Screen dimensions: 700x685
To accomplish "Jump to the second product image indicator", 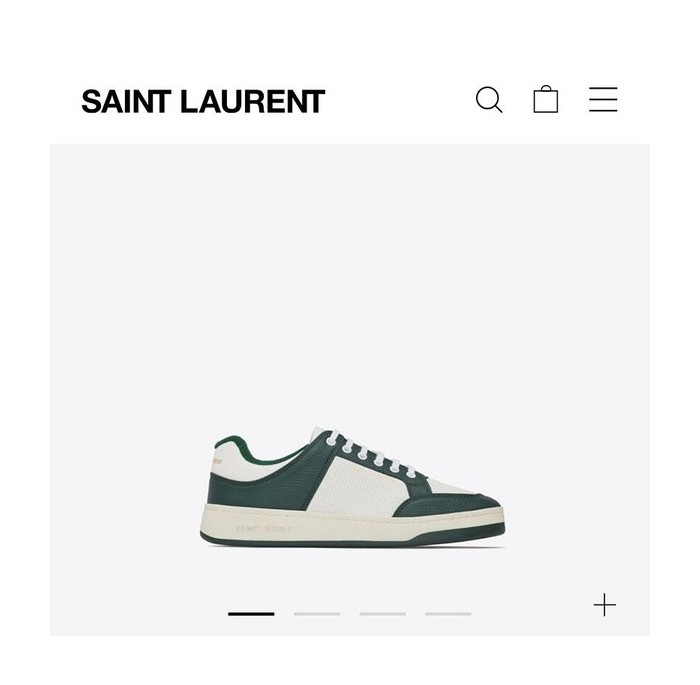I will tap(317, 613).
